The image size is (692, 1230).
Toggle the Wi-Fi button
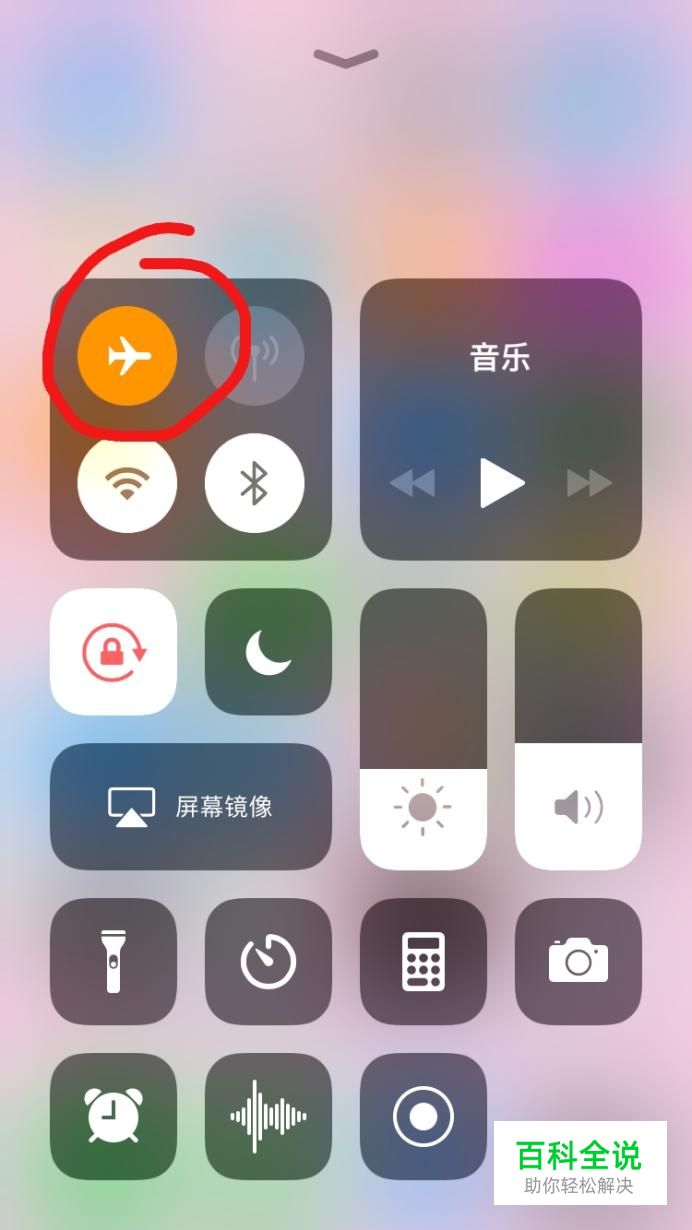[x=127, y=484]
